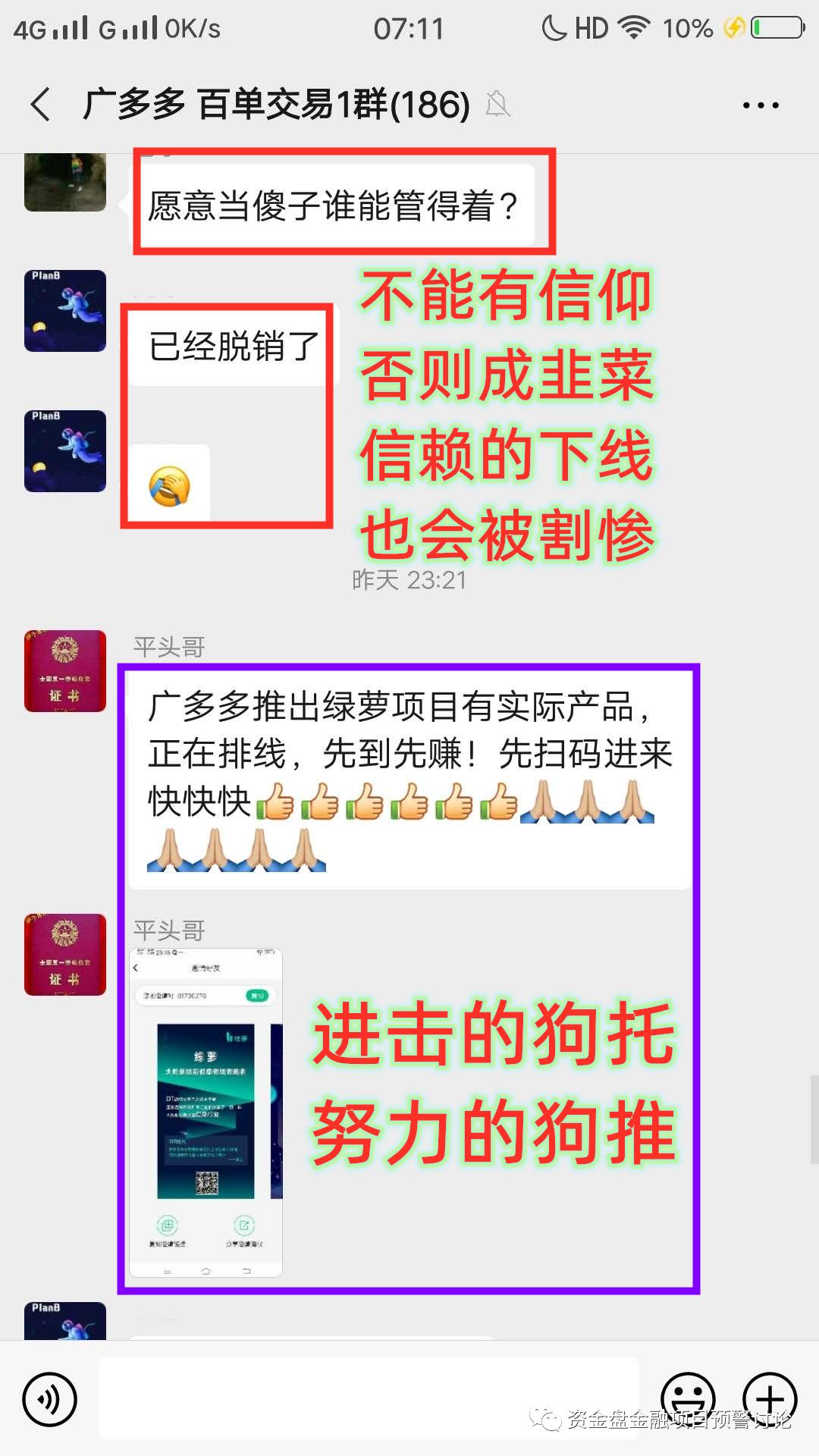
Task: Switch to voice message input
Action: [50, 1399]
